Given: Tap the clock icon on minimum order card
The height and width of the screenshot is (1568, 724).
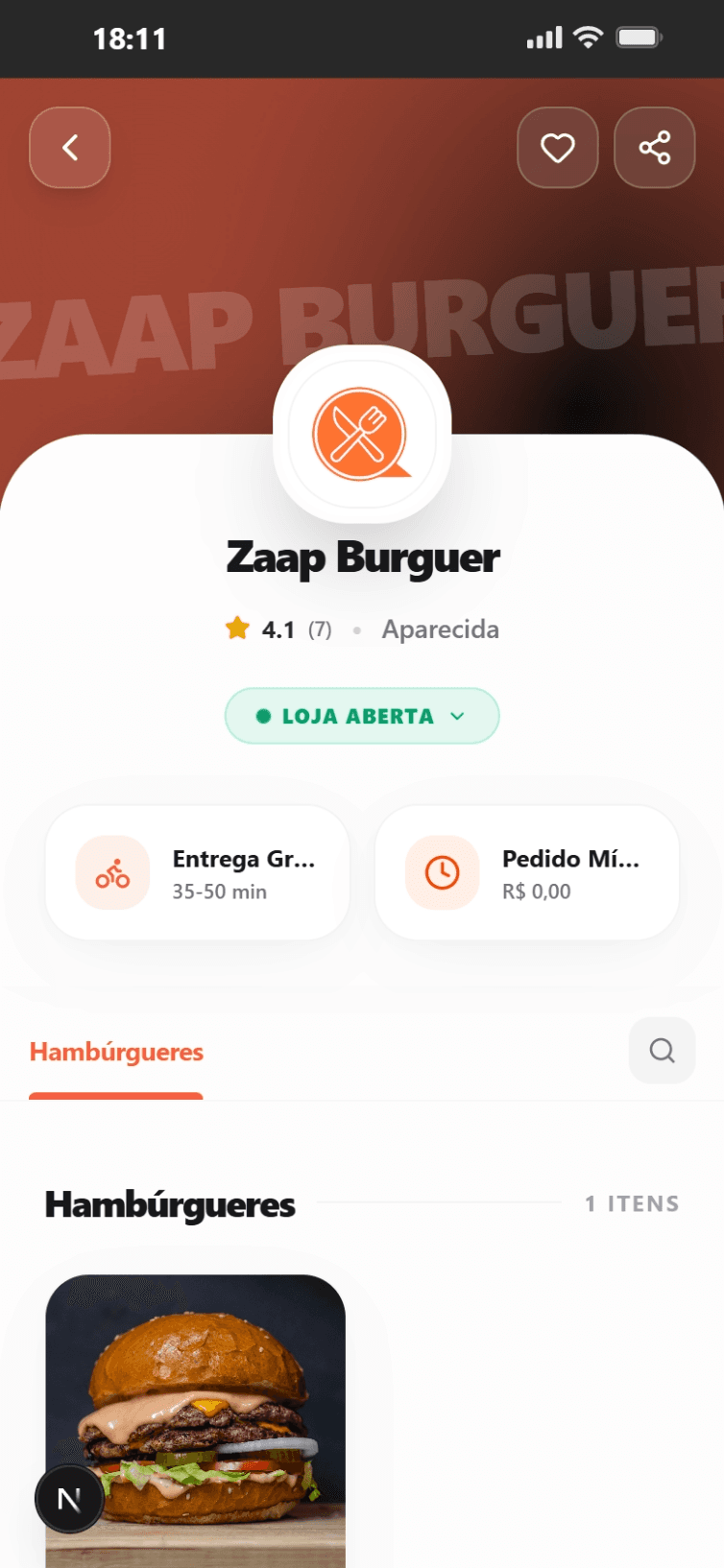Looking at the screenshot, I should click(441, 871).
